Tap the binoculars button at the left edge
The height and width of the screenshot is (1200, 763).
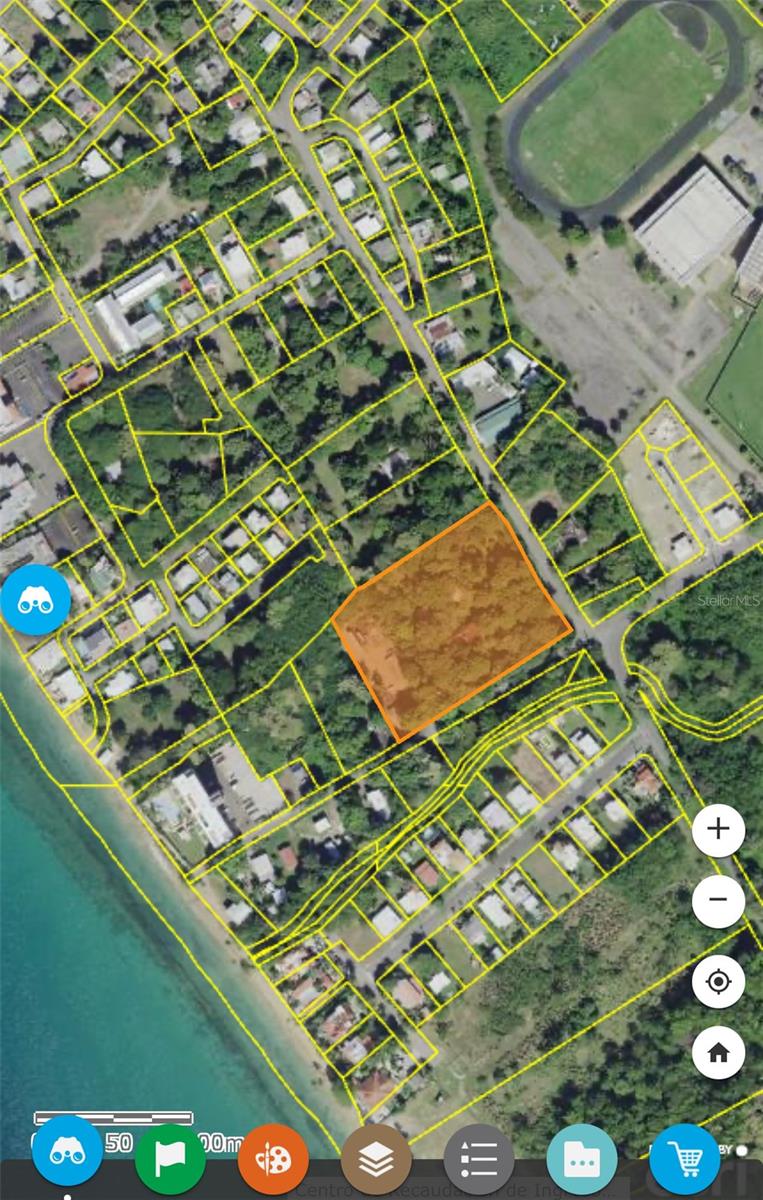click(x=36, y=600)
